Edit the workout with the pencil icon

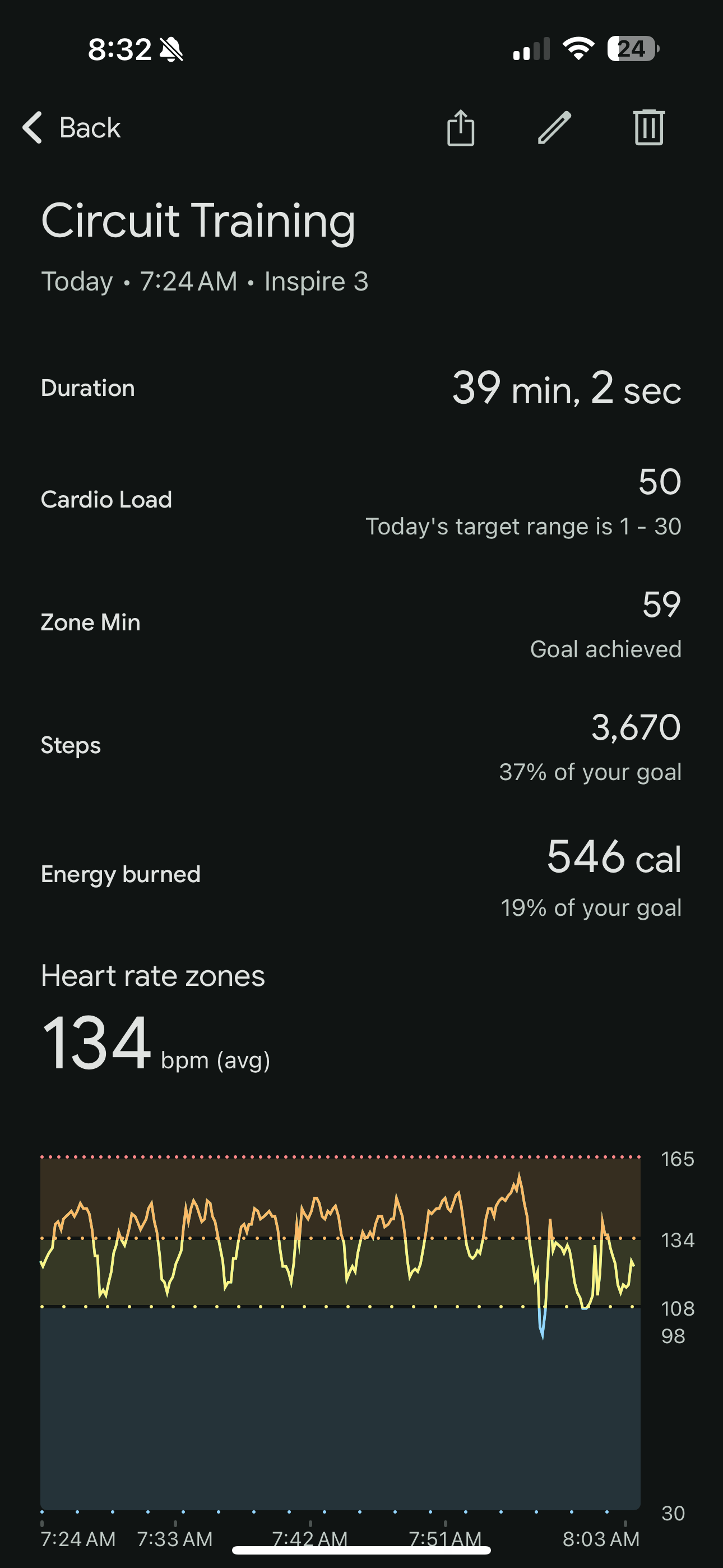coord(554,128)
